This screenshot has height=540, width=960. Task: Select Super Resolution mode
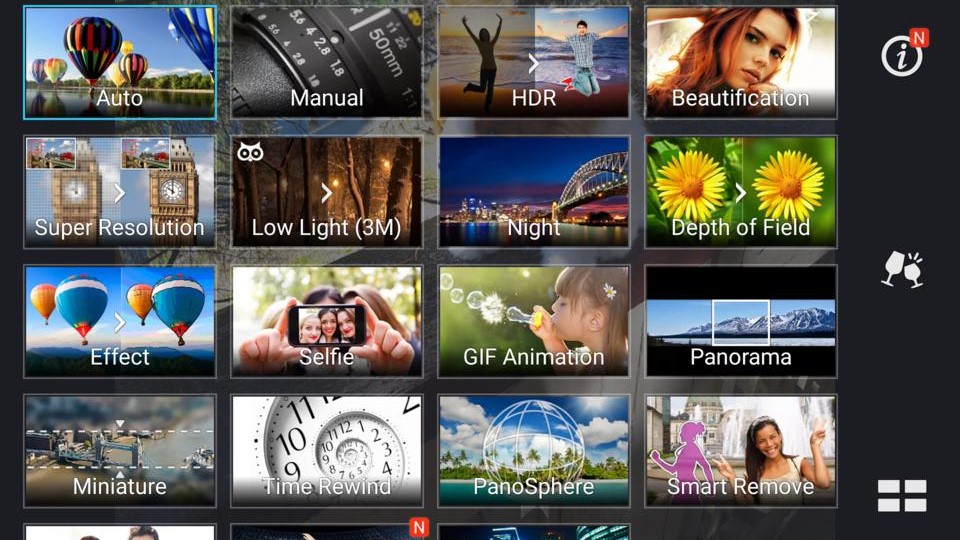tap(120, 192)
